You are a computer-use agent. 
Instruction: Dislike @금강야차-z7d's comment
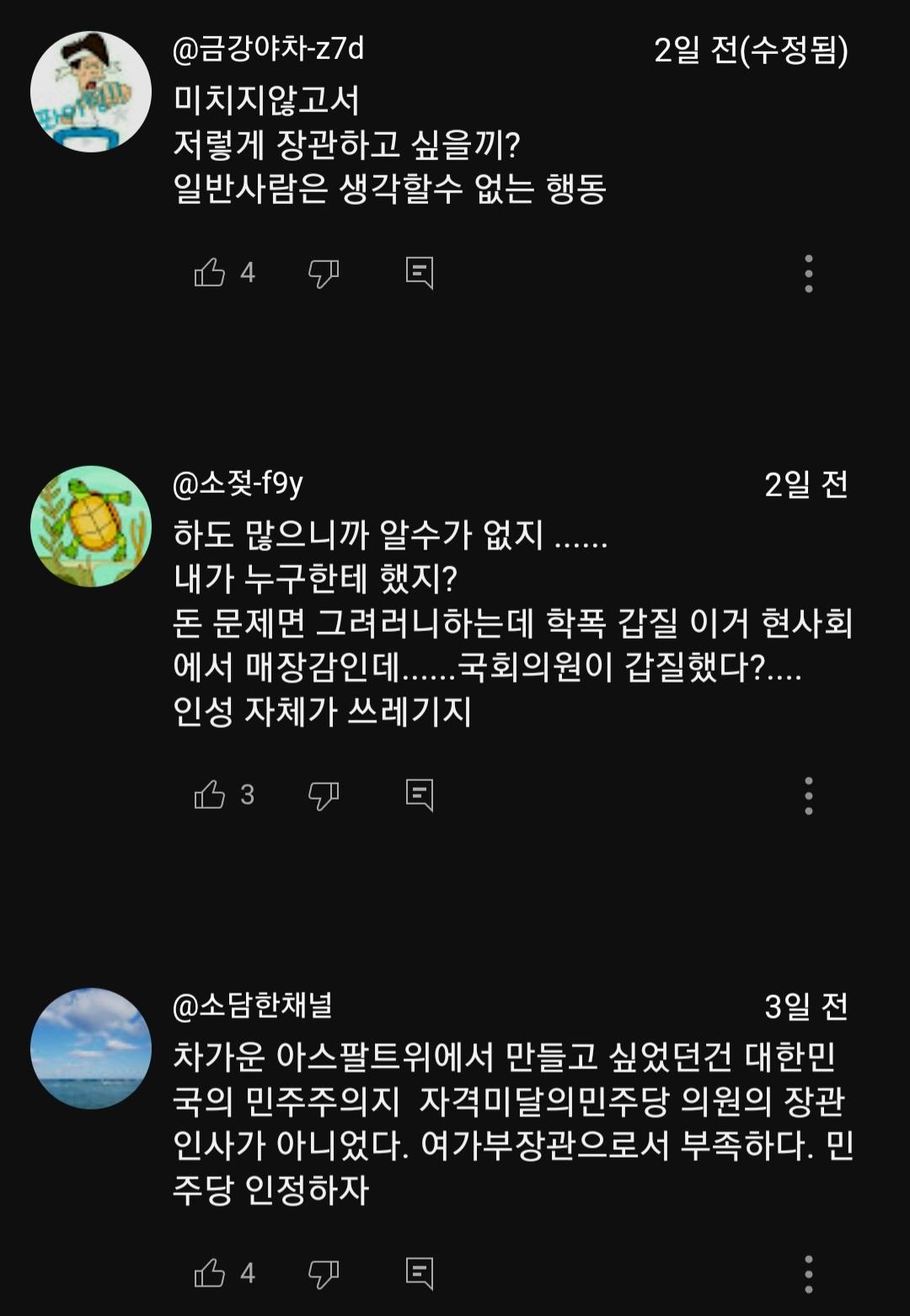click(x=324, y=272)
